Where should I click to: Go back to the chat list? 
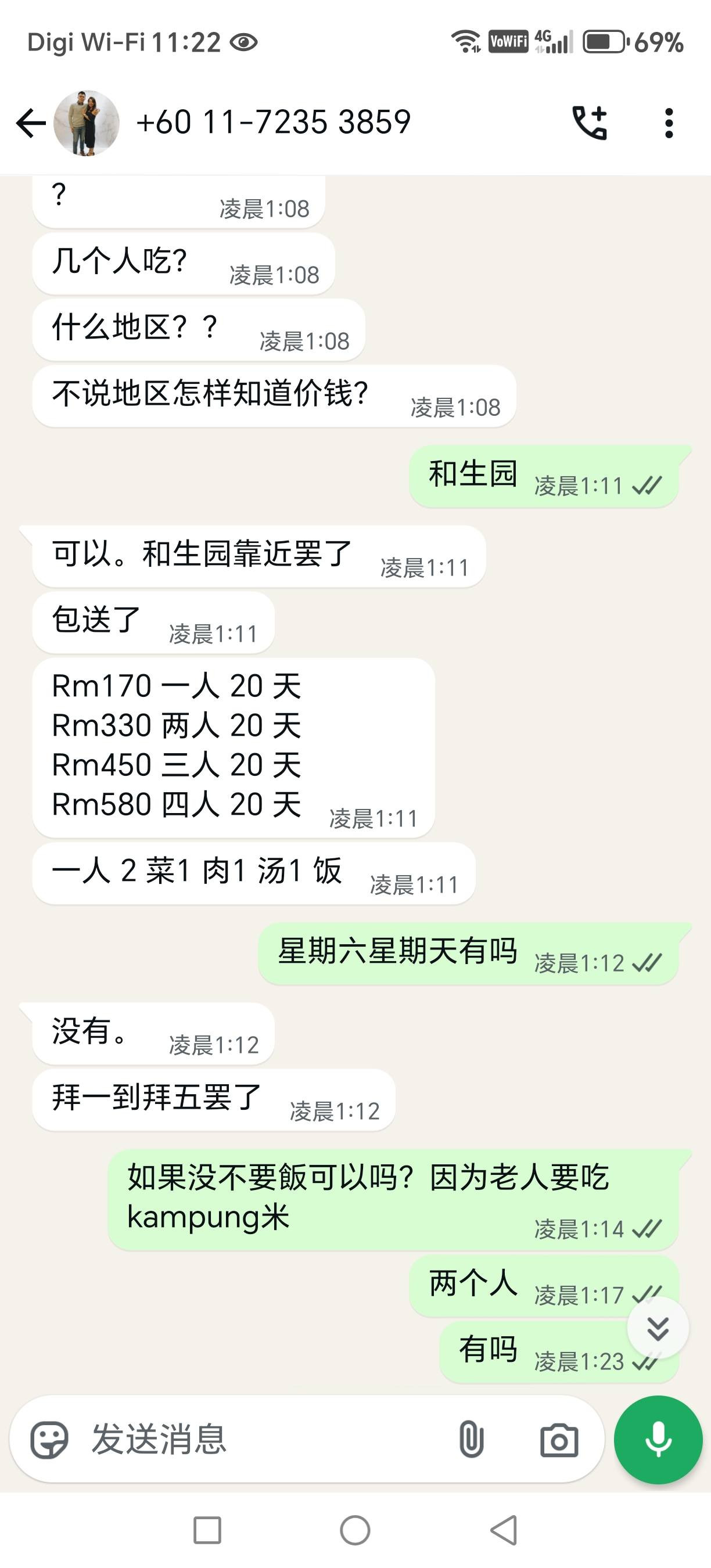click(30, 124)
